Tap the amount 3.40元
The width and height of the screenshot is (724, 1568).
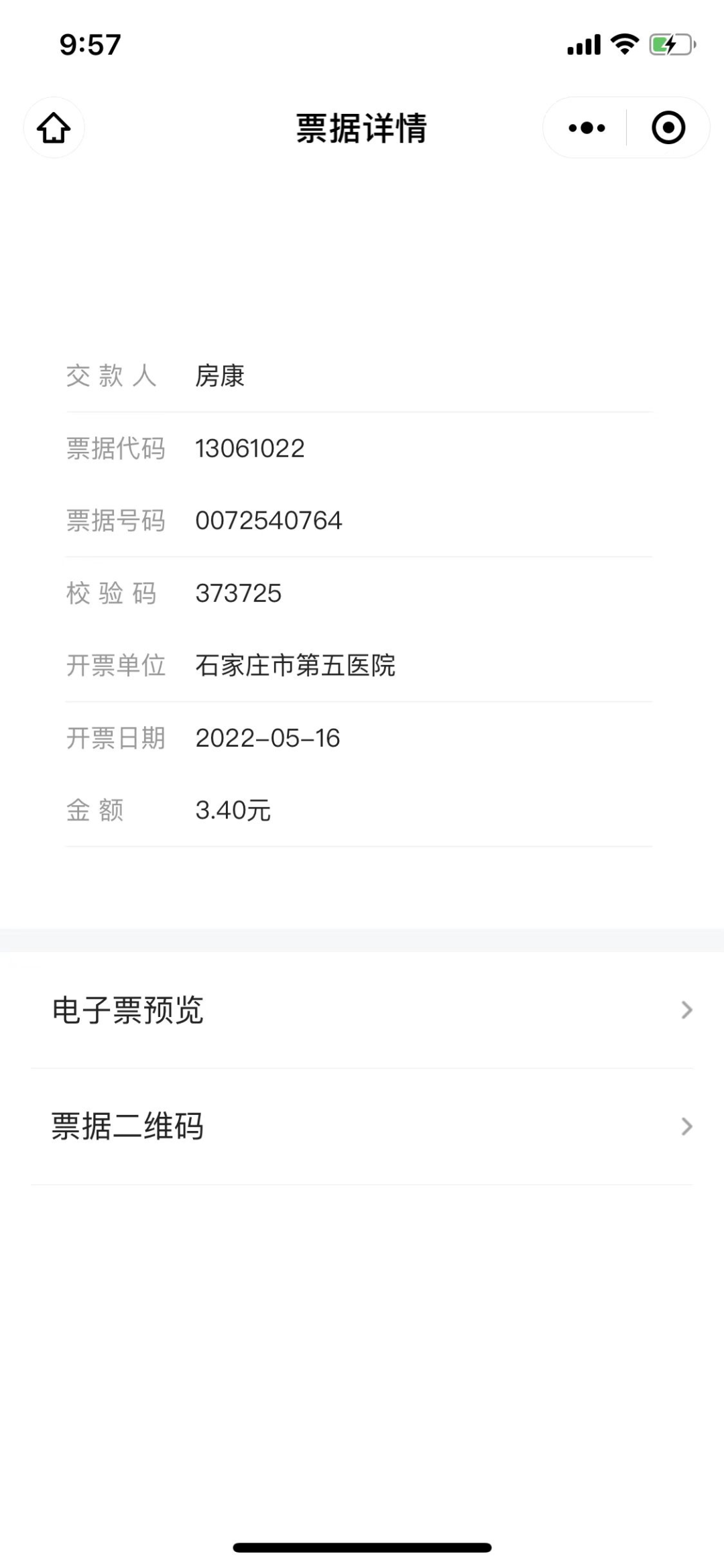pyautogui.click(x=233, y=810)
